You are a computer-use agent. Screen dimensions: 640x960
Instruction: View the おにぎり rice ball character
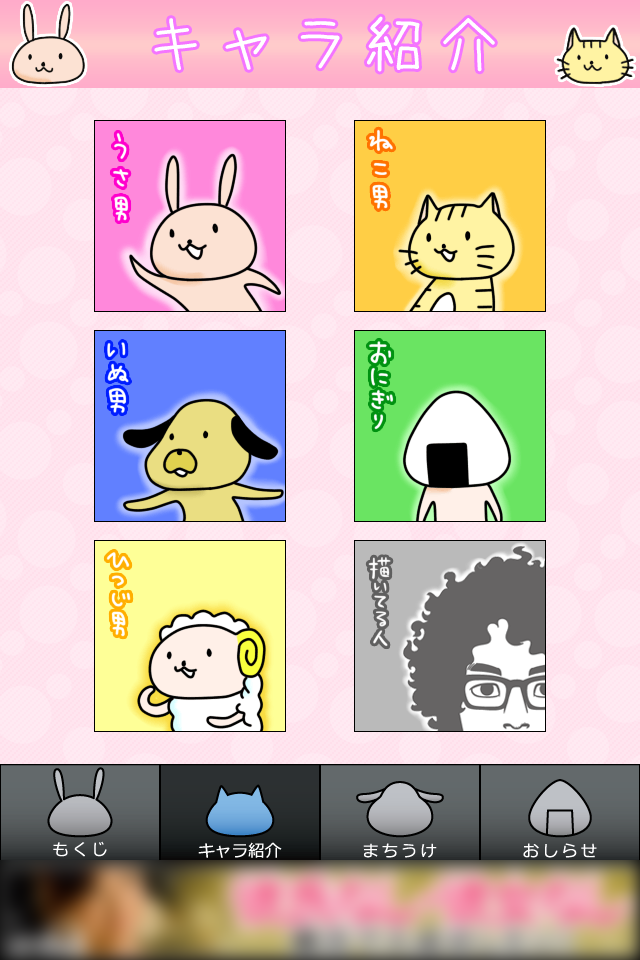pos(450,426)
